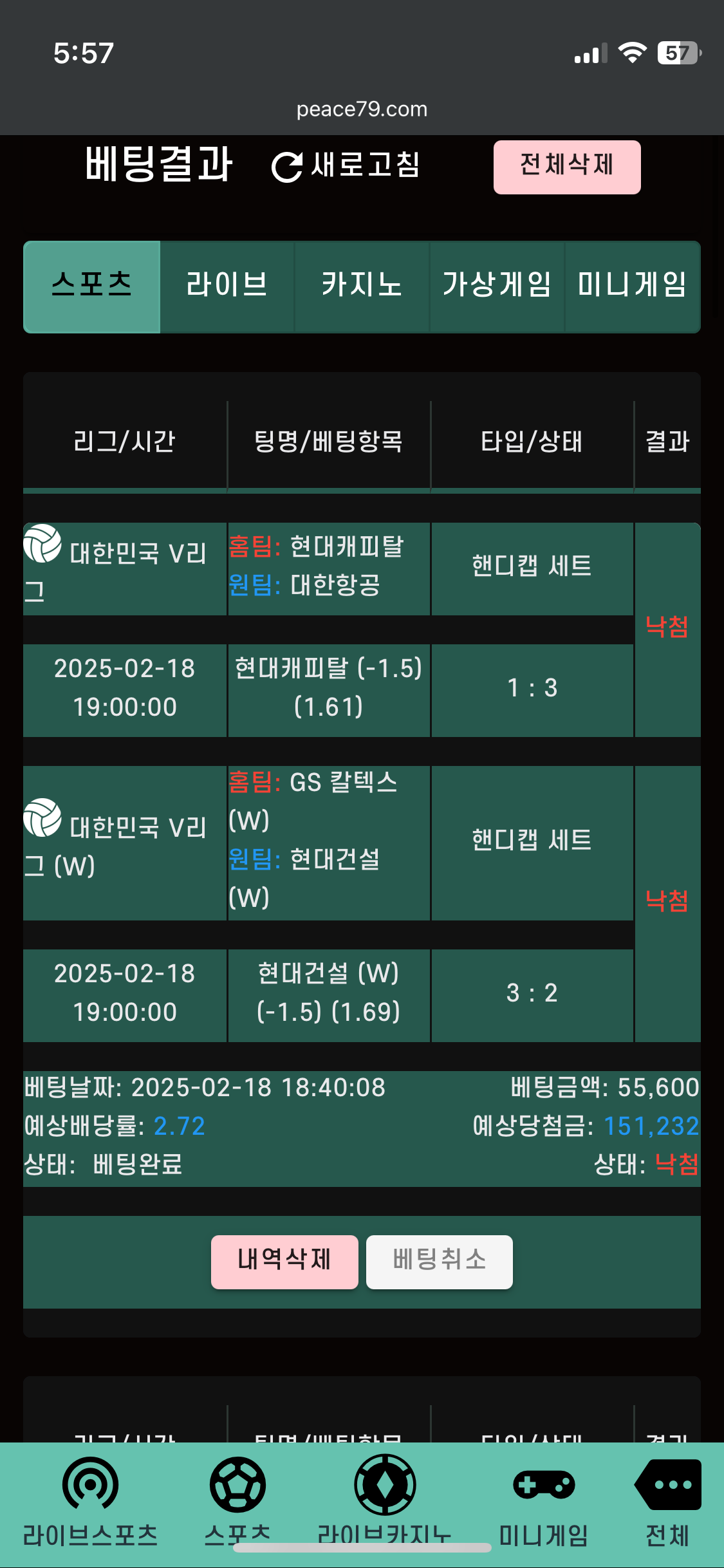Select the 스포츠 tab
The width and height of the screenshot is (724, 1568).
tap(91, 286)
